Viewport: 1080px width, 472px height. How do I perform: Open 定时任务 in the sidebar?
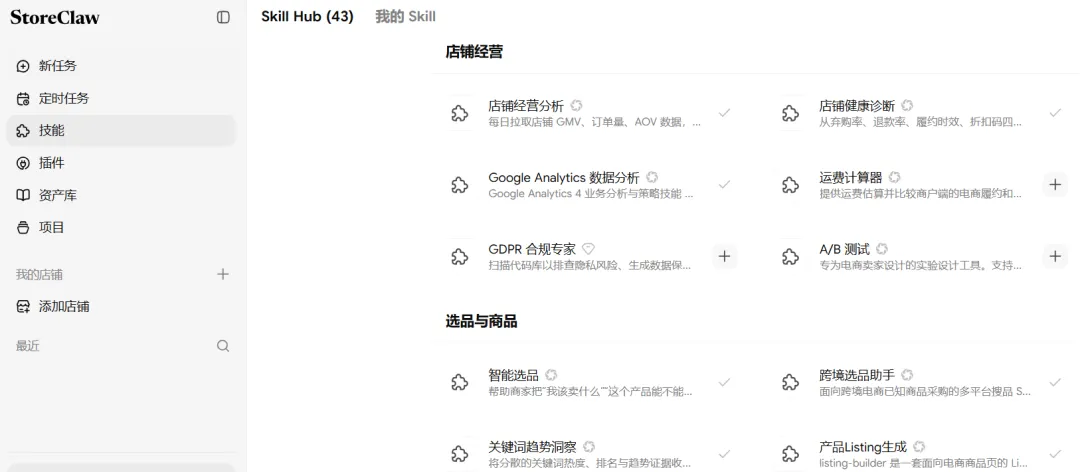point(121,99)
